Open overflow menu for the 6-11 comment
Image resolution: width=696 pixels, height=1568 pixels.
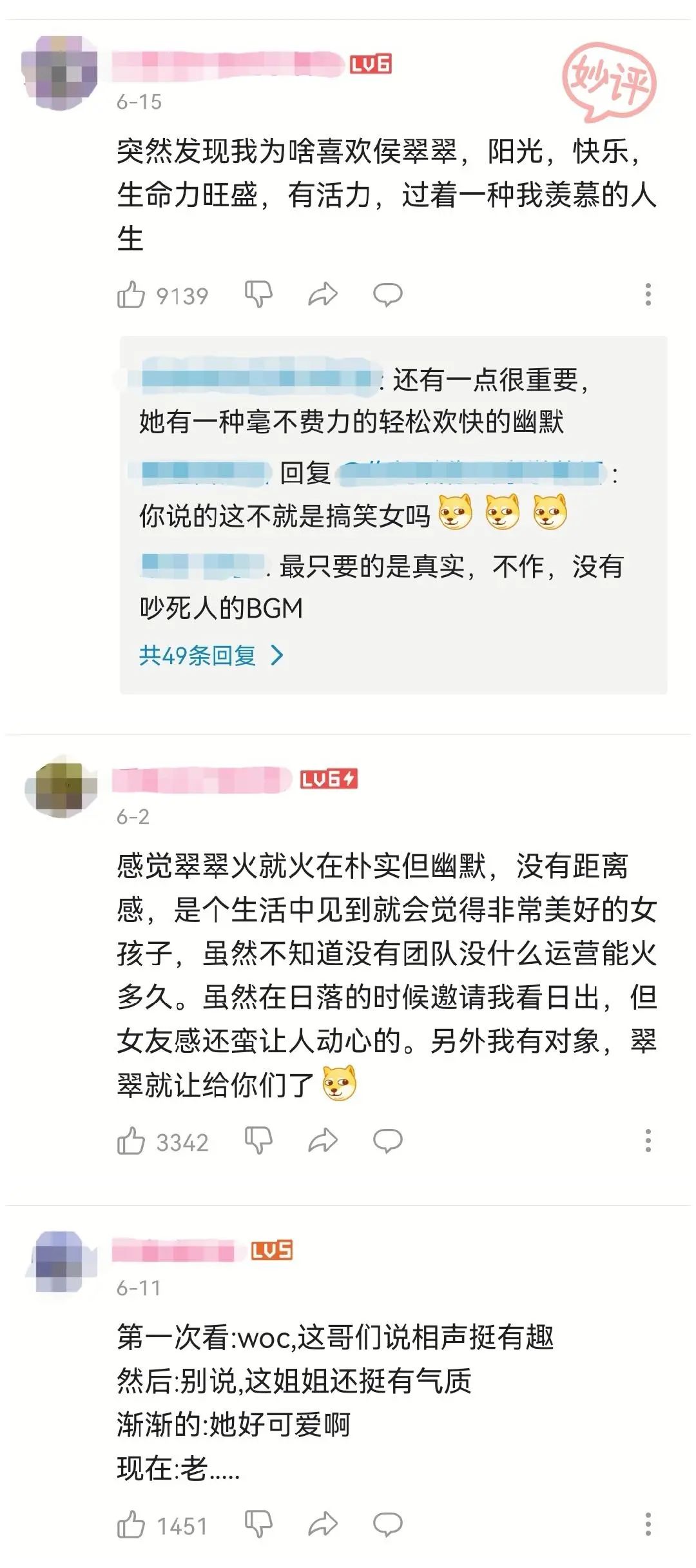tap(648, 1524)
